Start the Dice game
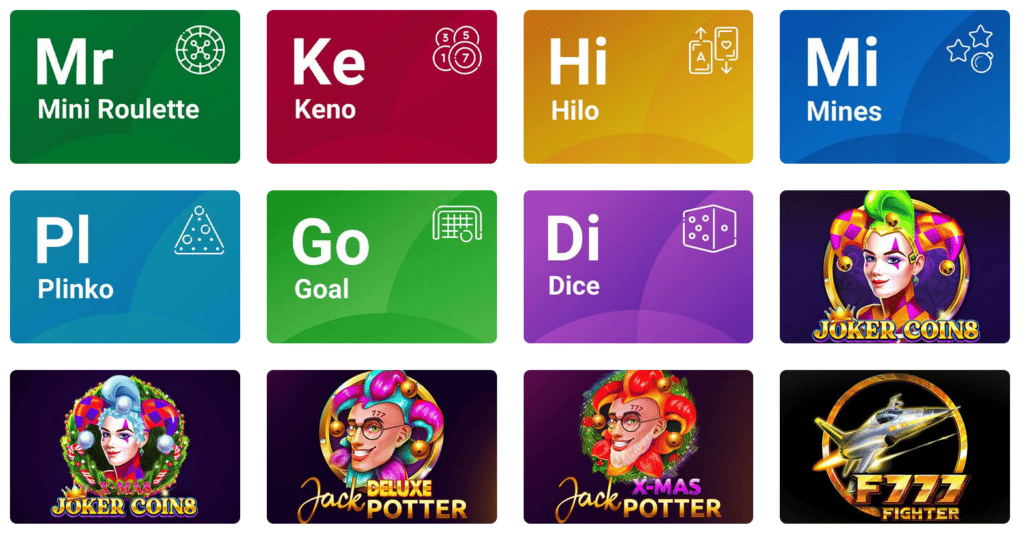The width and height of the screenshot is (1024, 537). coord(638,267)
